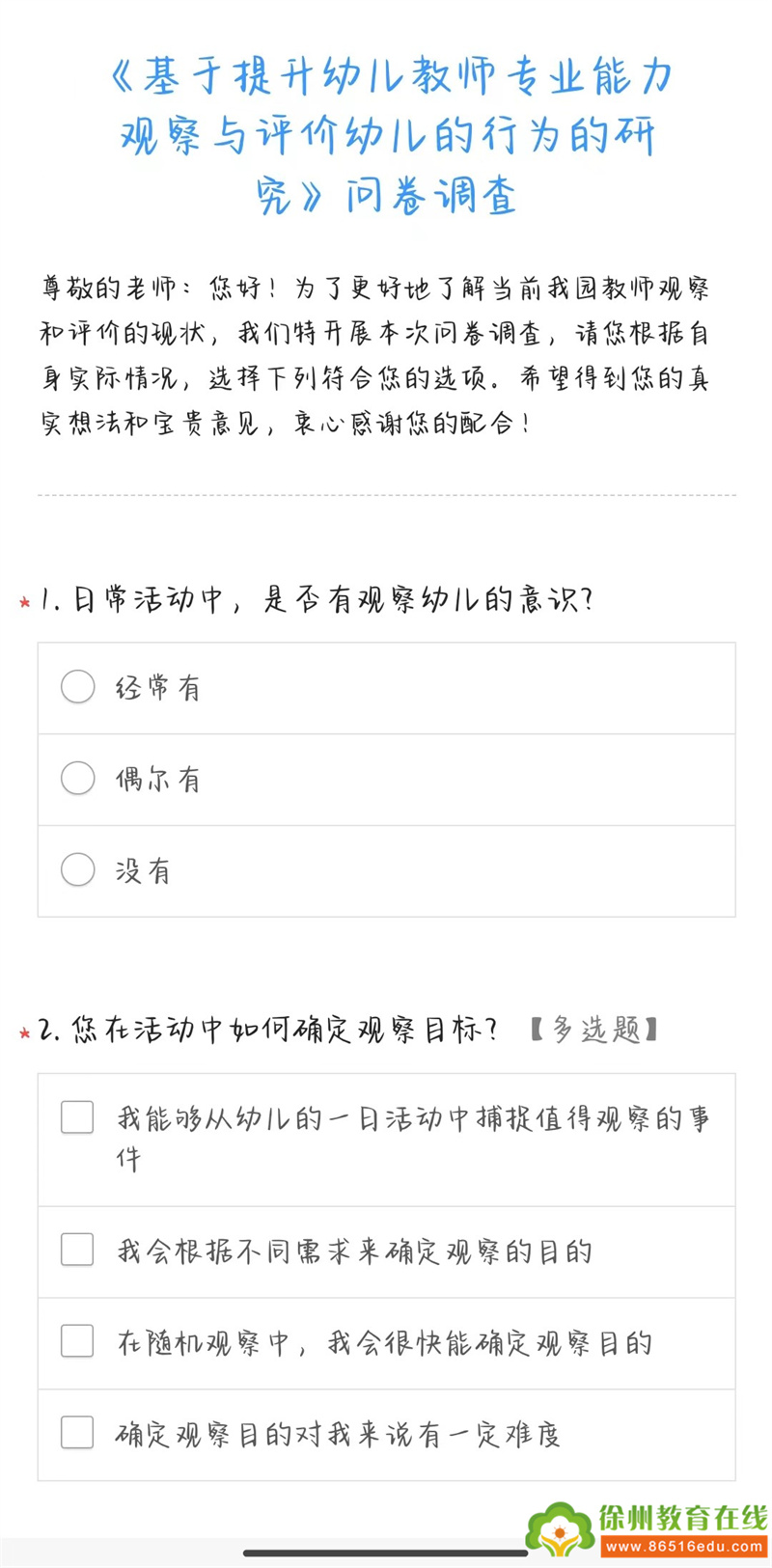
Task: Click the red asterisk before question 1
Action: (23, 604)
